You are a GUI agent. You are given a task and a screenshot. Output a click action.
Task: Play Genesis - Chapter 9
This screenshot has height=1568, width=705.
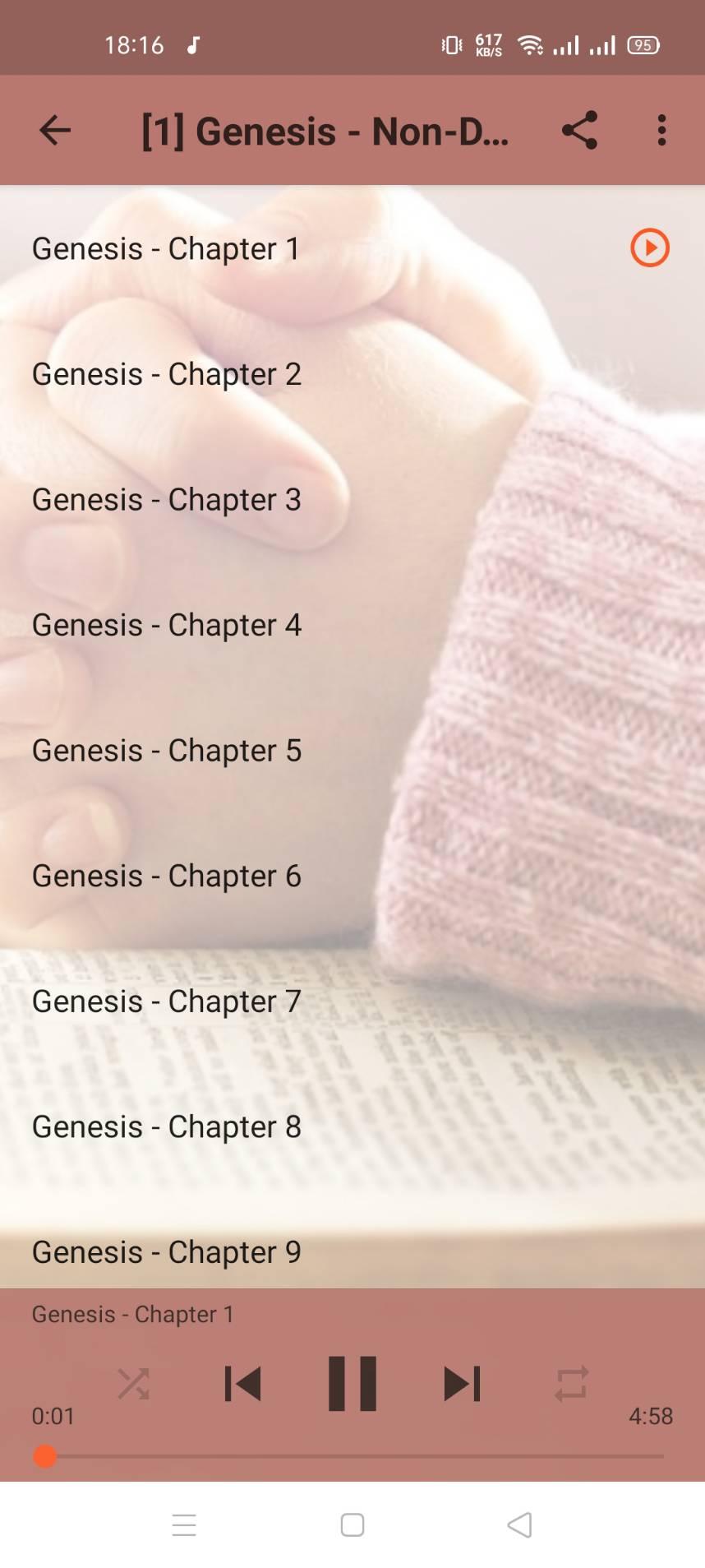click(352, 1250)
